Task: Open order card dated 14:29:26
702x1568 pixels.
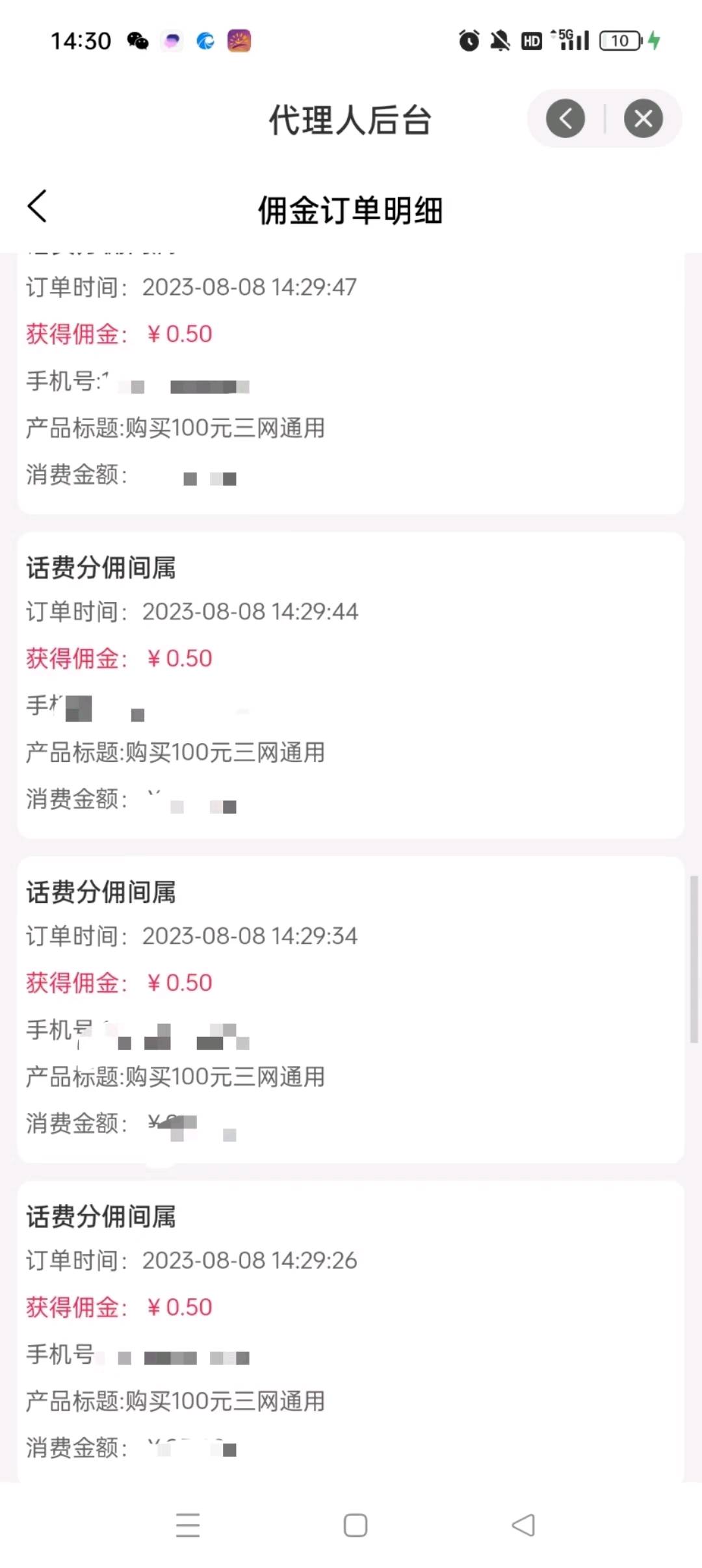Action: pos(351,1331)
